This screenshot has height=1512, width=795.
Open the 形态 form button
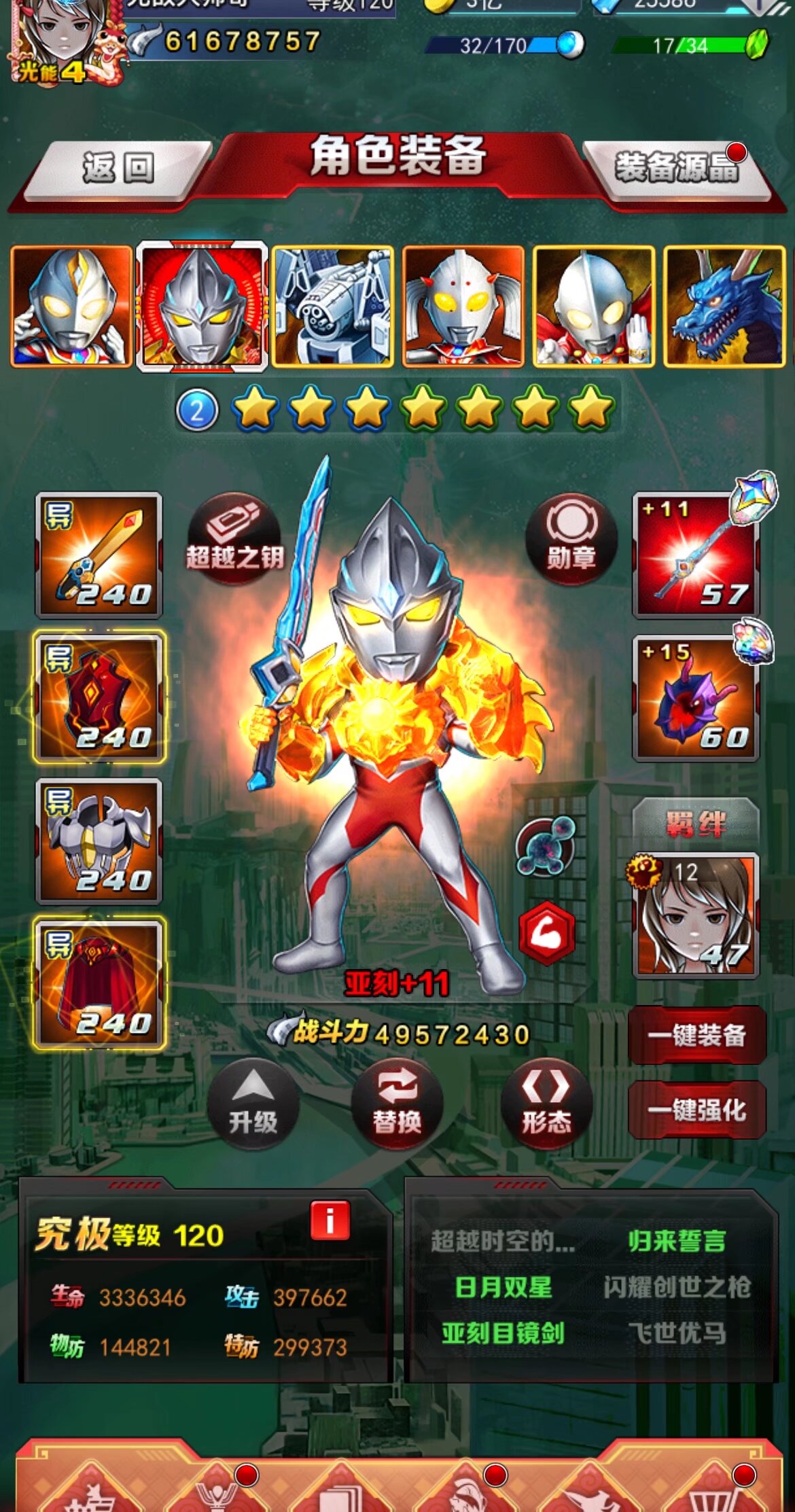[546, 1104]
